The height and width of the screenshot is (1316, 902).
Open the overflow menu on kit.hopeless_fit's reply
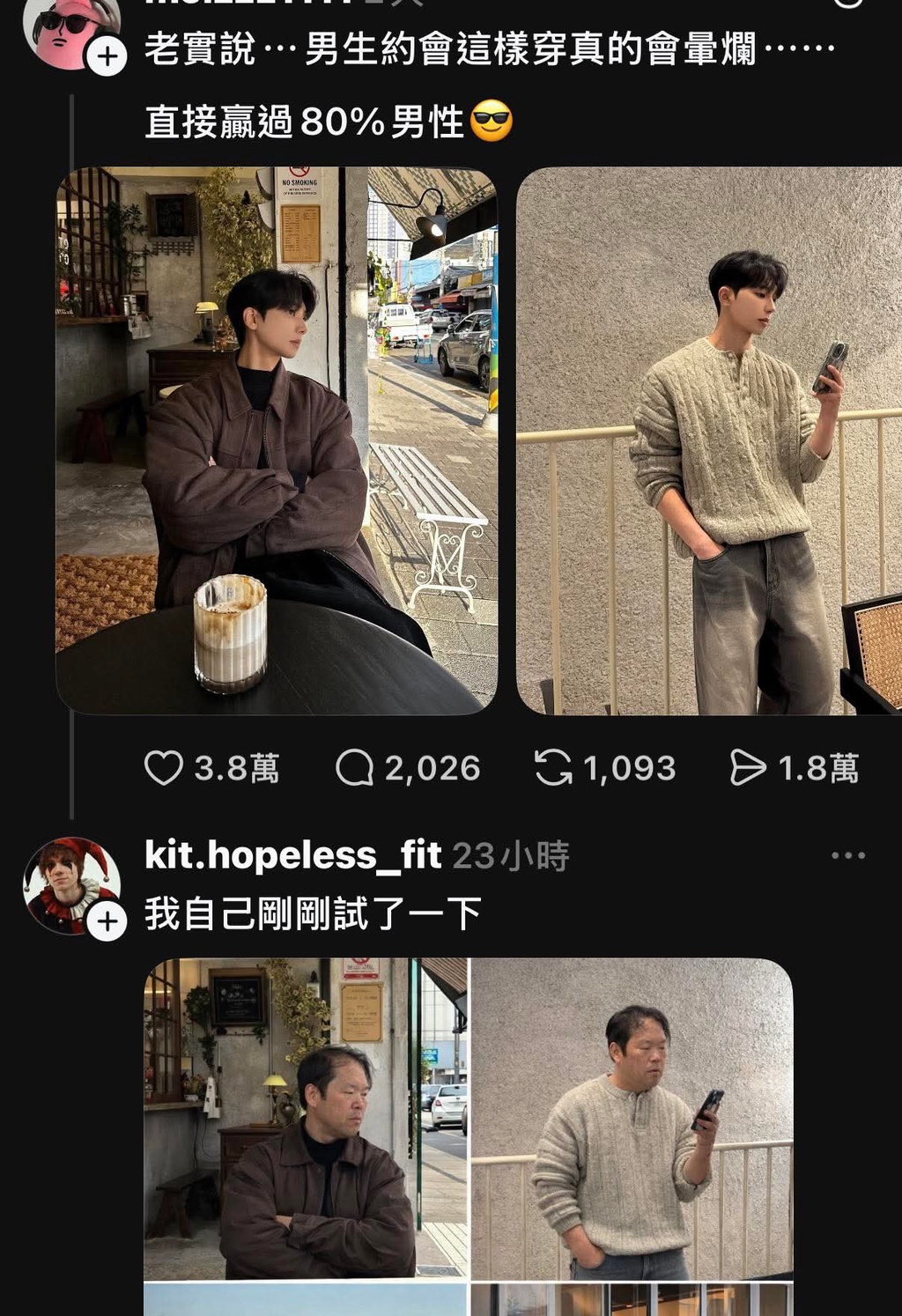(x=847, y=855)
